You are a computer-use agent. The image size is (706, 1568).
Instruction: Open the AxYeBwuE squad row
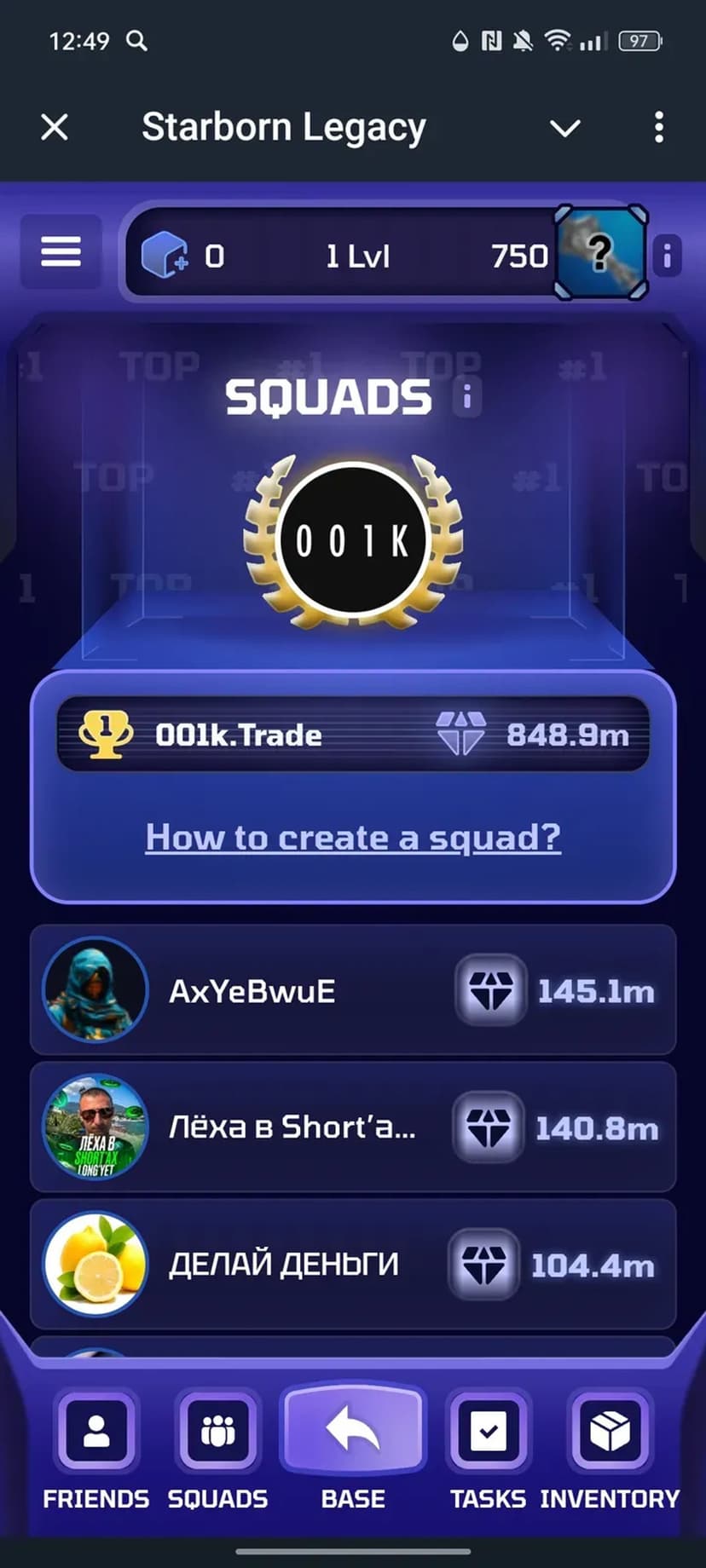tap(353, 990)
